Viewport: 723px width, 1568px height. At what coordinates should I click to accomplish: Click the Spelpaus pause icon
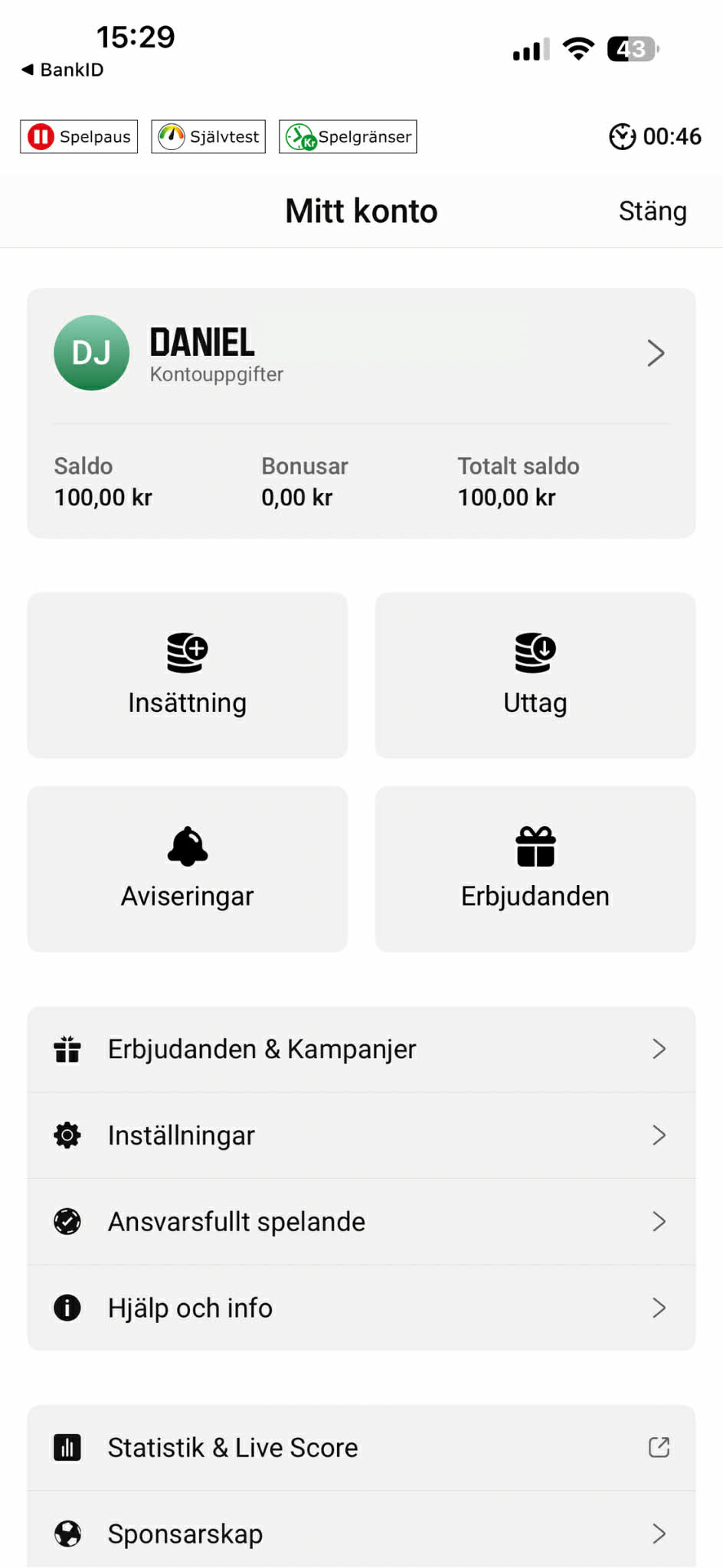click(42, 136)
